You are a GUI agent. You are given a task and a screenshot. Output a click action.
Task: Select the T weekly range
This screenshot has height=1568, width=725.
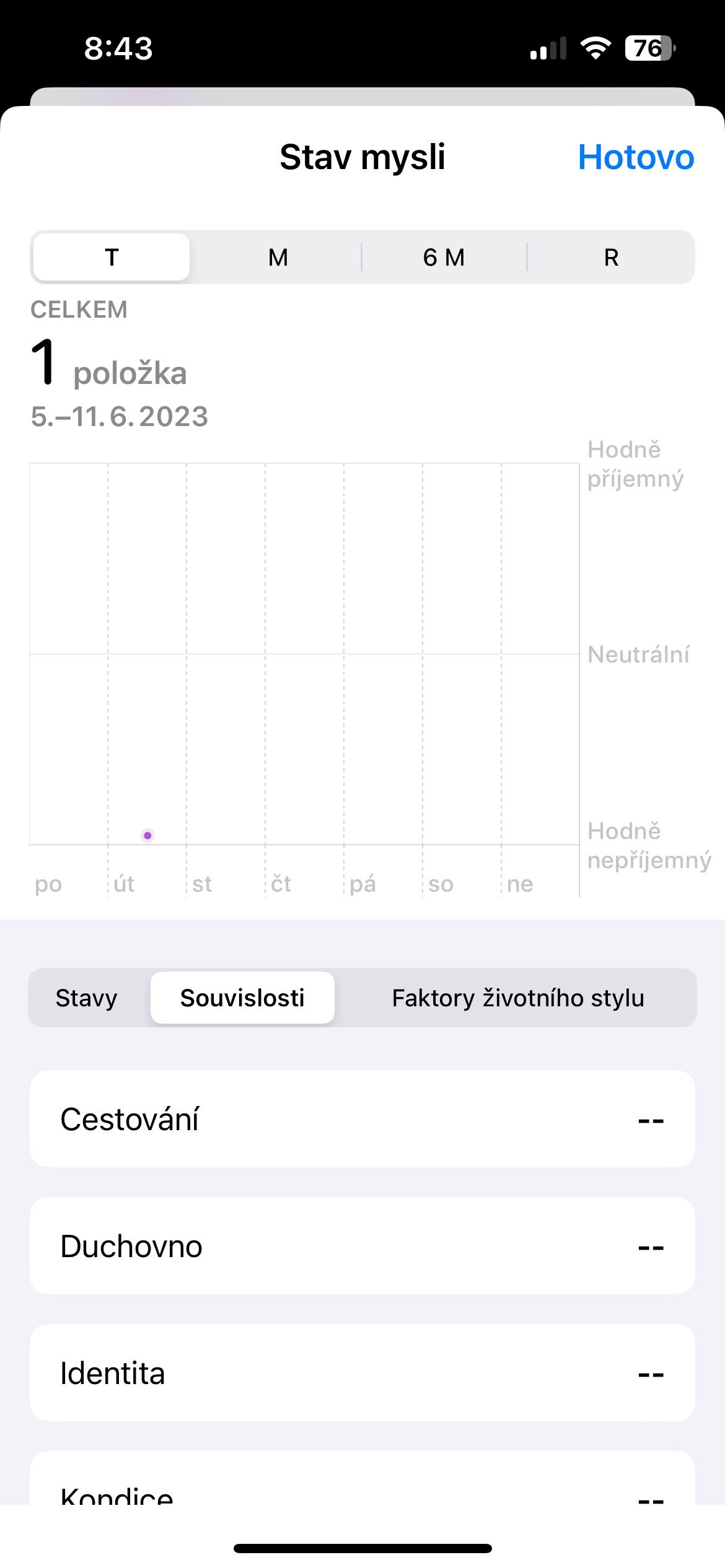[x=112, y=257]
